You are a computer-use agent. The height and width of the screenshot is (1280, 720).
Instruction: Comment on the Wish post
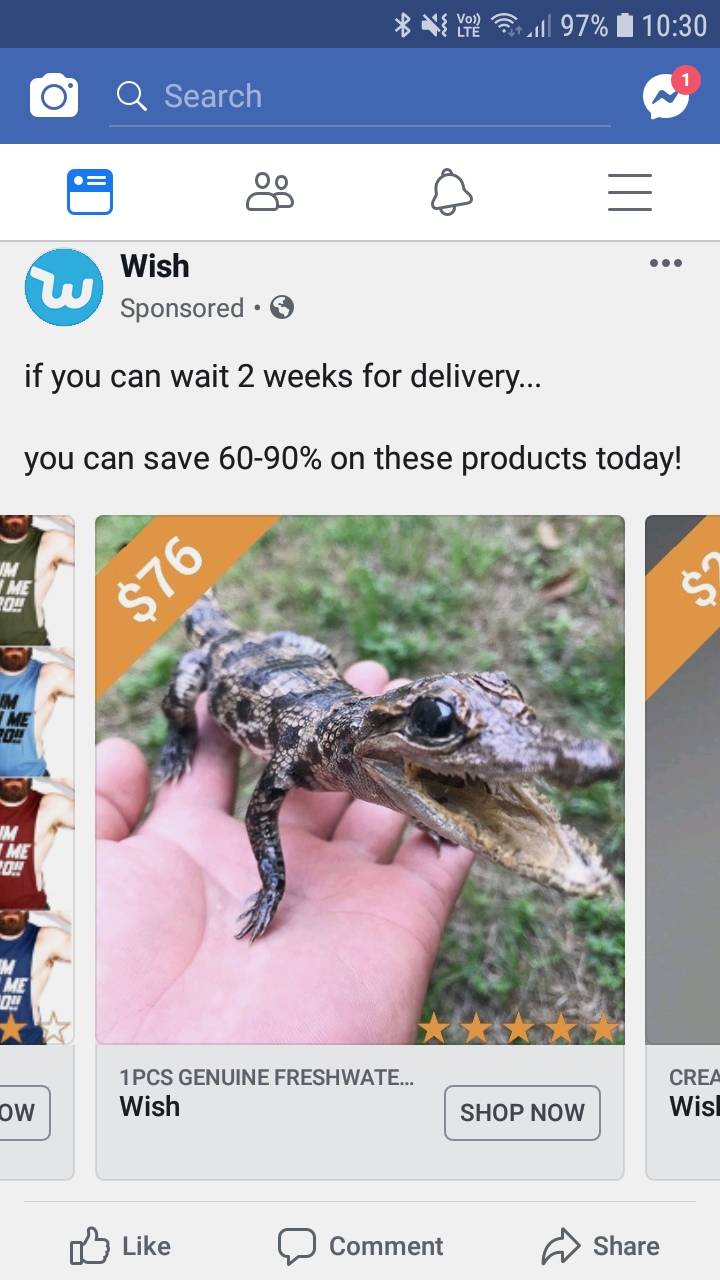point(360,1246)
